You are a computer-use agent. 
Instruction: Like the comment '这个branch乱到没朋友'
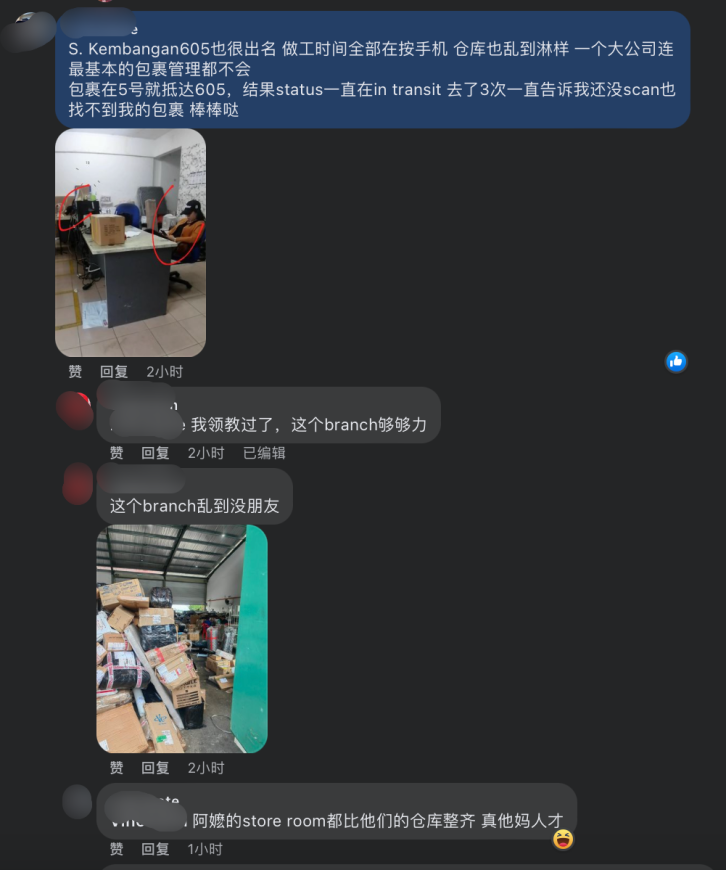[x=117, y=768]
